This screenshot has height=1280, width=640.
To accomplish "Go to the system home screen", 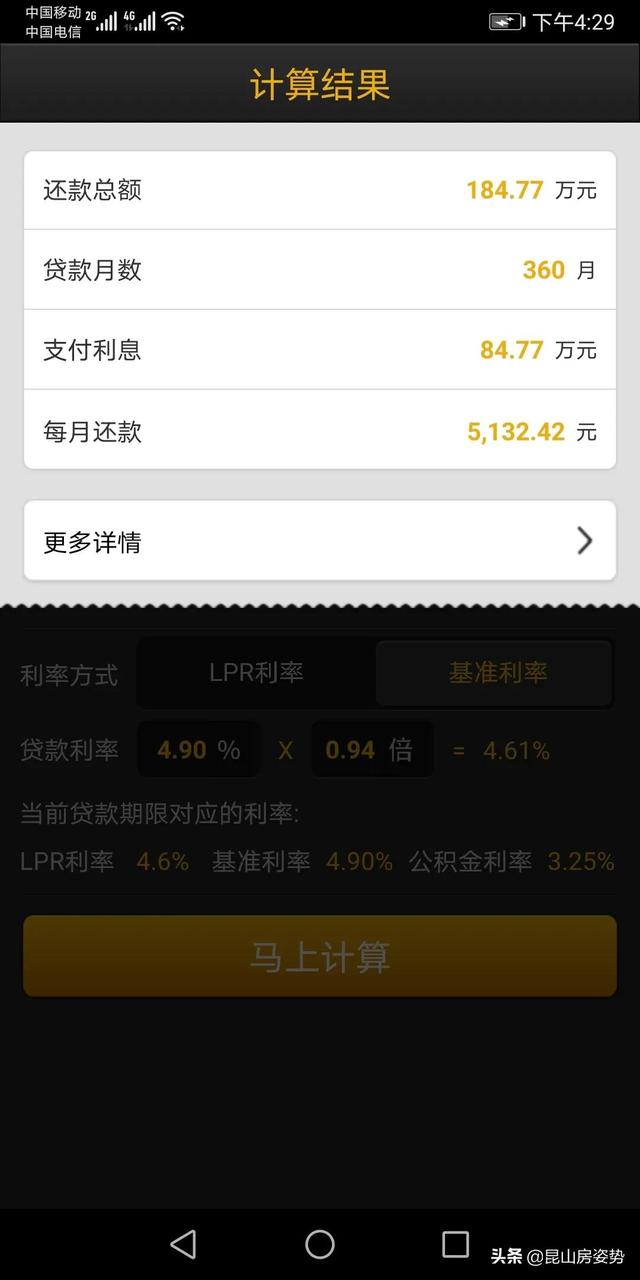I will 320,1244.
